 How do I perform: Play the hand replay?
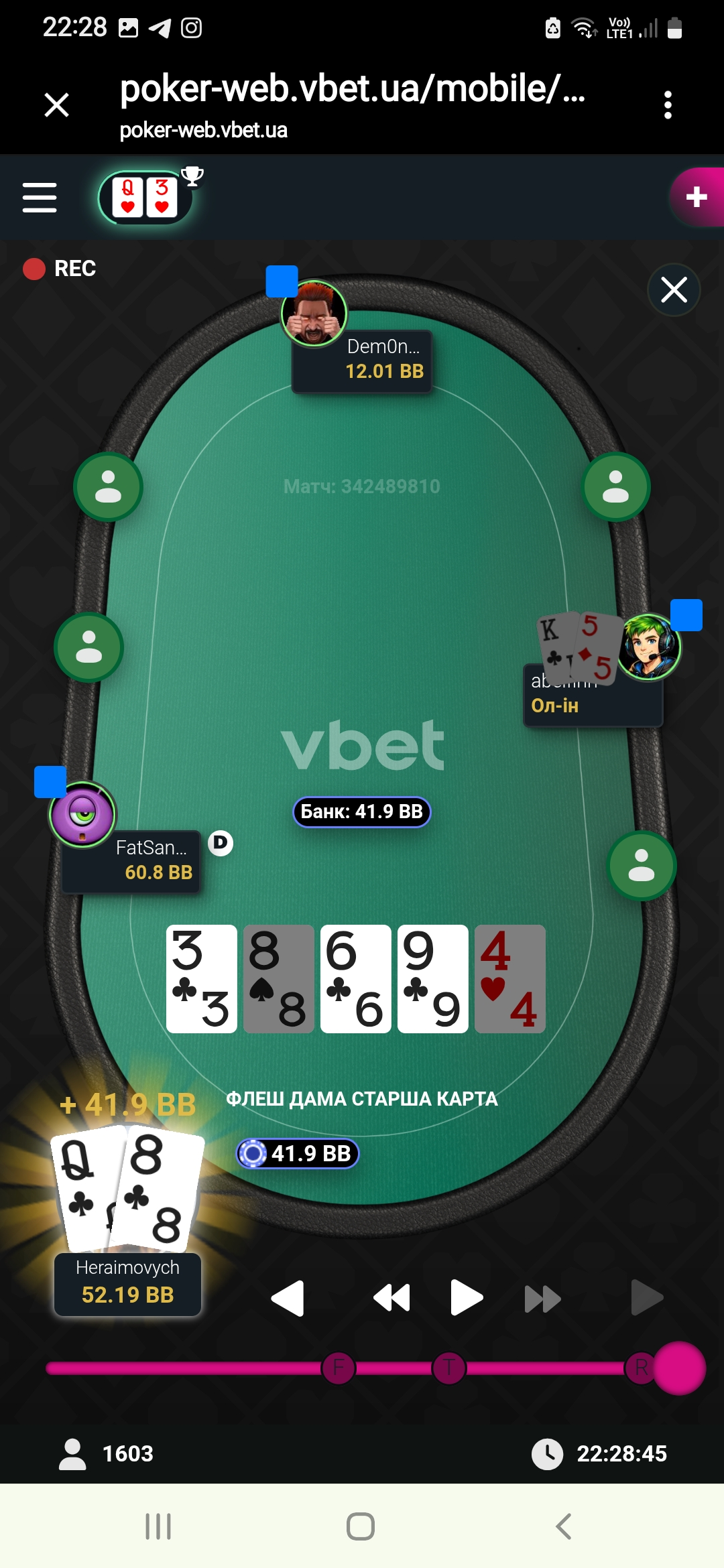[467, 1298]
